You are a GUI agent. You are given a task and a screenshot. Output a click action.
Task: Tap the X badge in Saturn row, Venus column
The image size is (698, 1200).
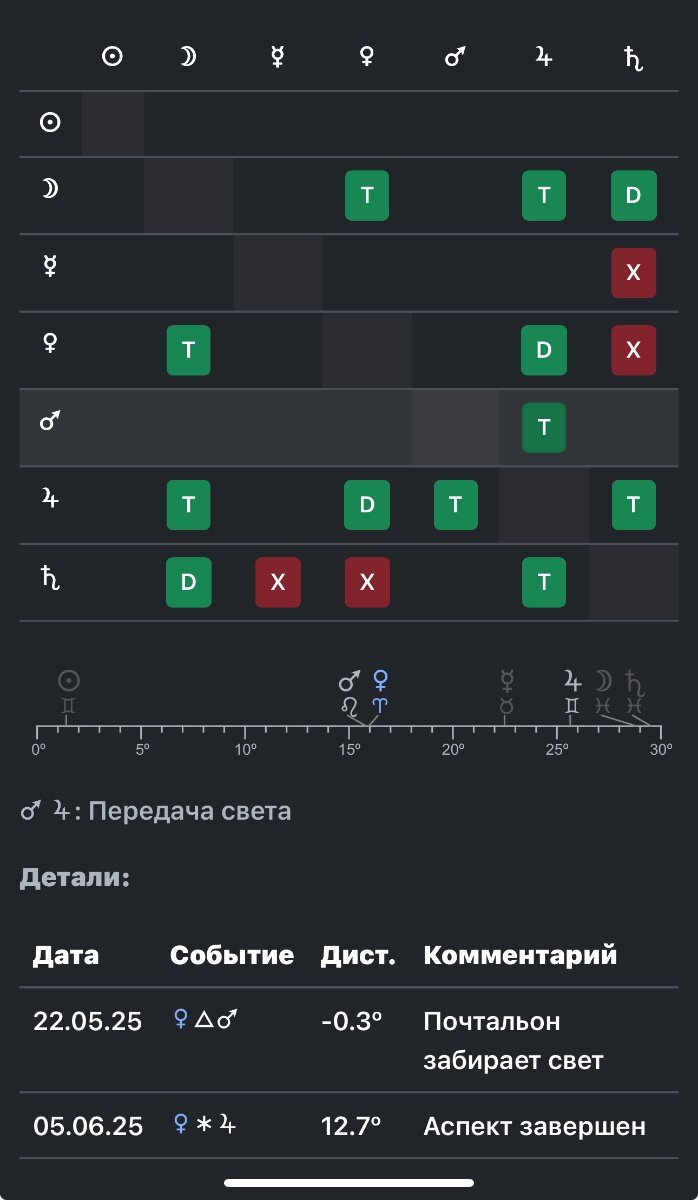tap(367, 582)
